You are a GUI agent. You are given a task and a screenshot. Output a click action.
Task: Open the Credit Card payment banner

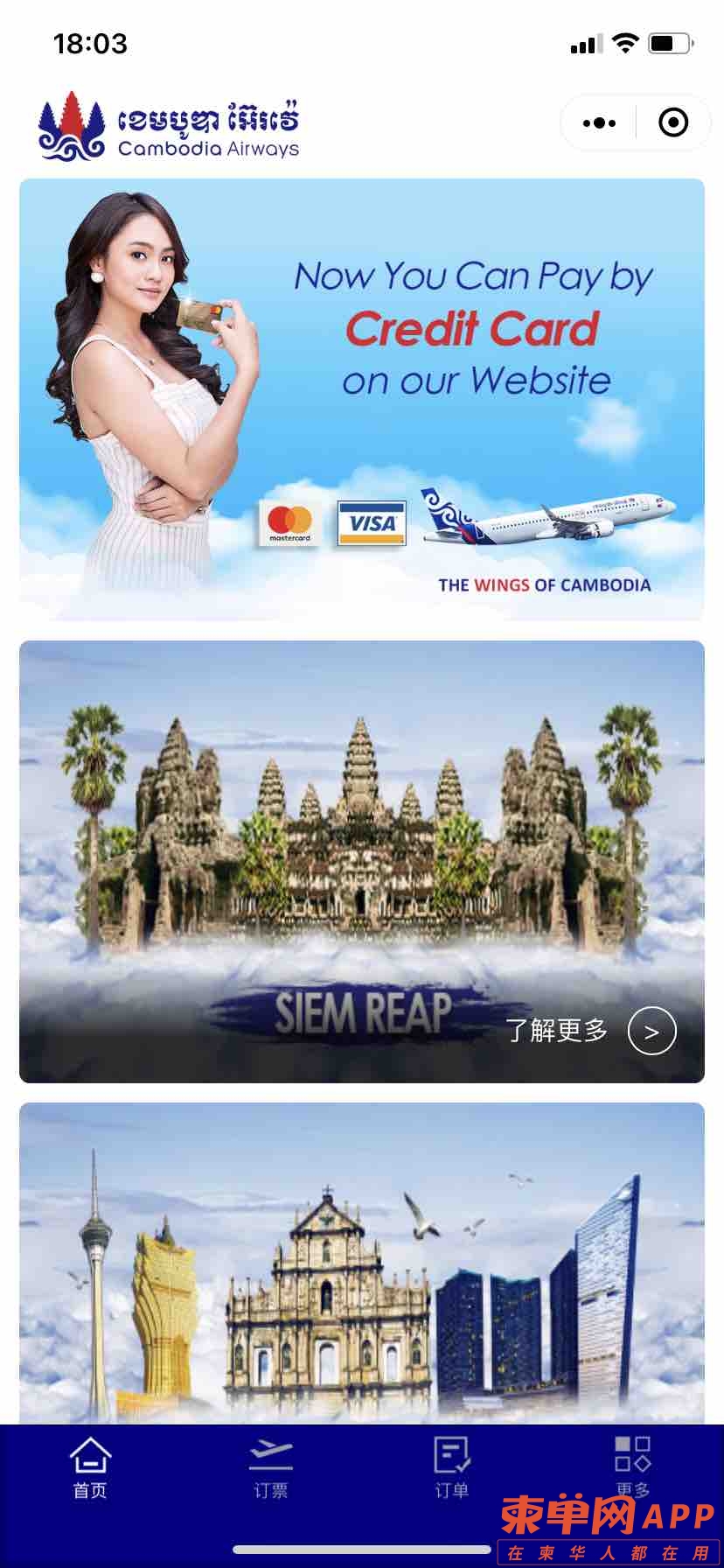[362, 400]
